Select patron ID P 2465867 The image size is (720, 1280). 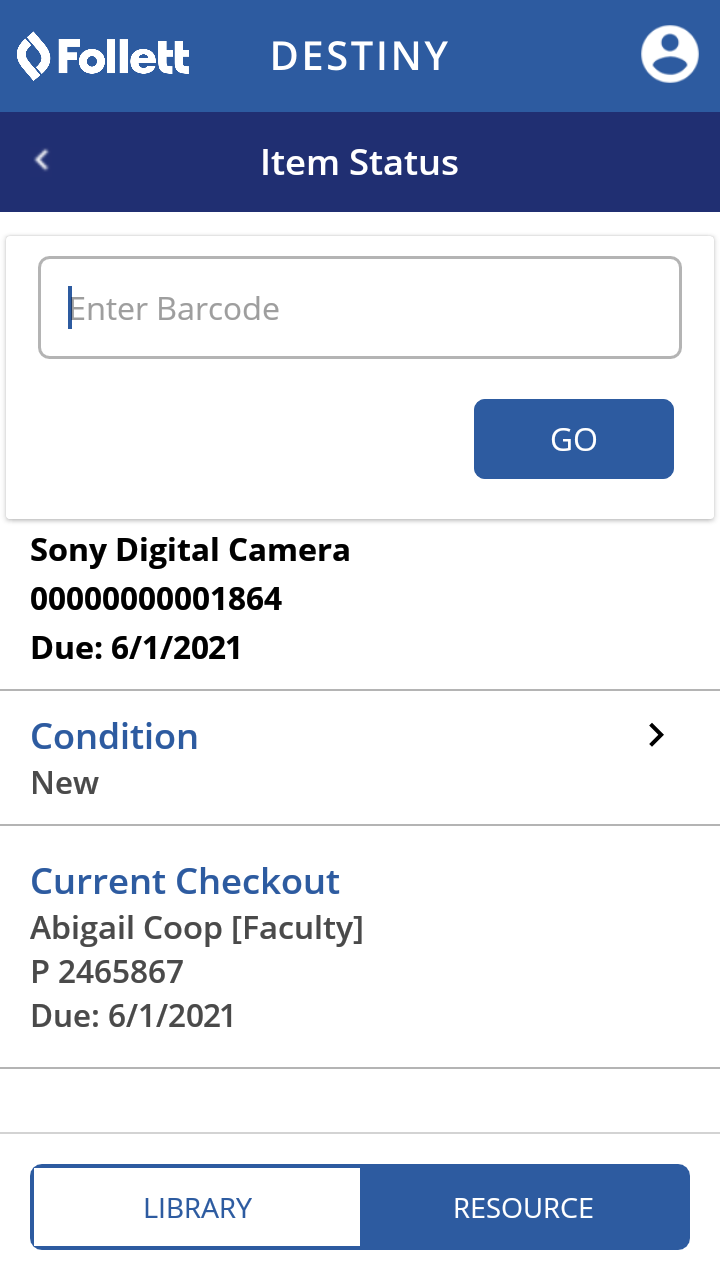point(107,971)
